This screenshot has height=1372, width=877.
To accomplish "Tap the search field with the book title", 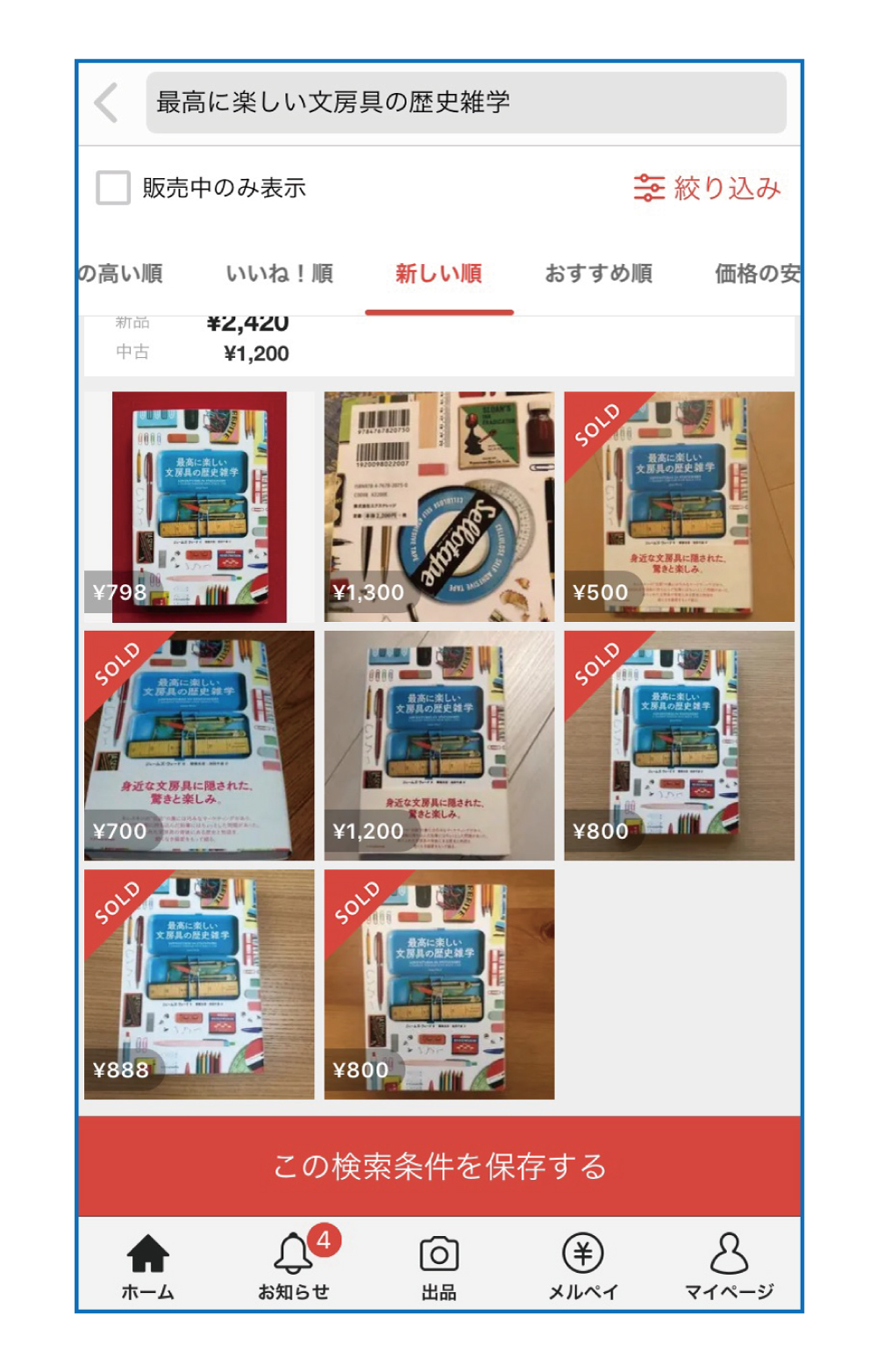I will pyautogui.click(x=465, y=103).
